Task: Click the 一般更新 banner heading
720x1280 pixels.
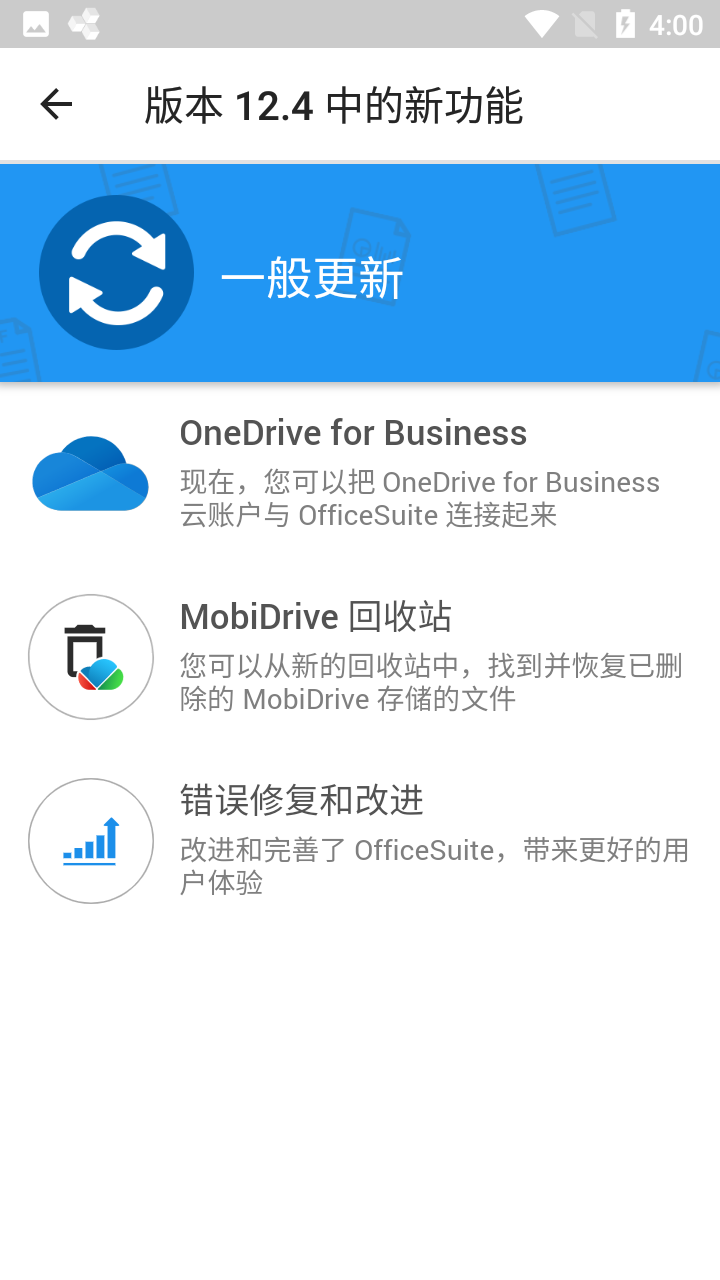Action: (311, 277)
